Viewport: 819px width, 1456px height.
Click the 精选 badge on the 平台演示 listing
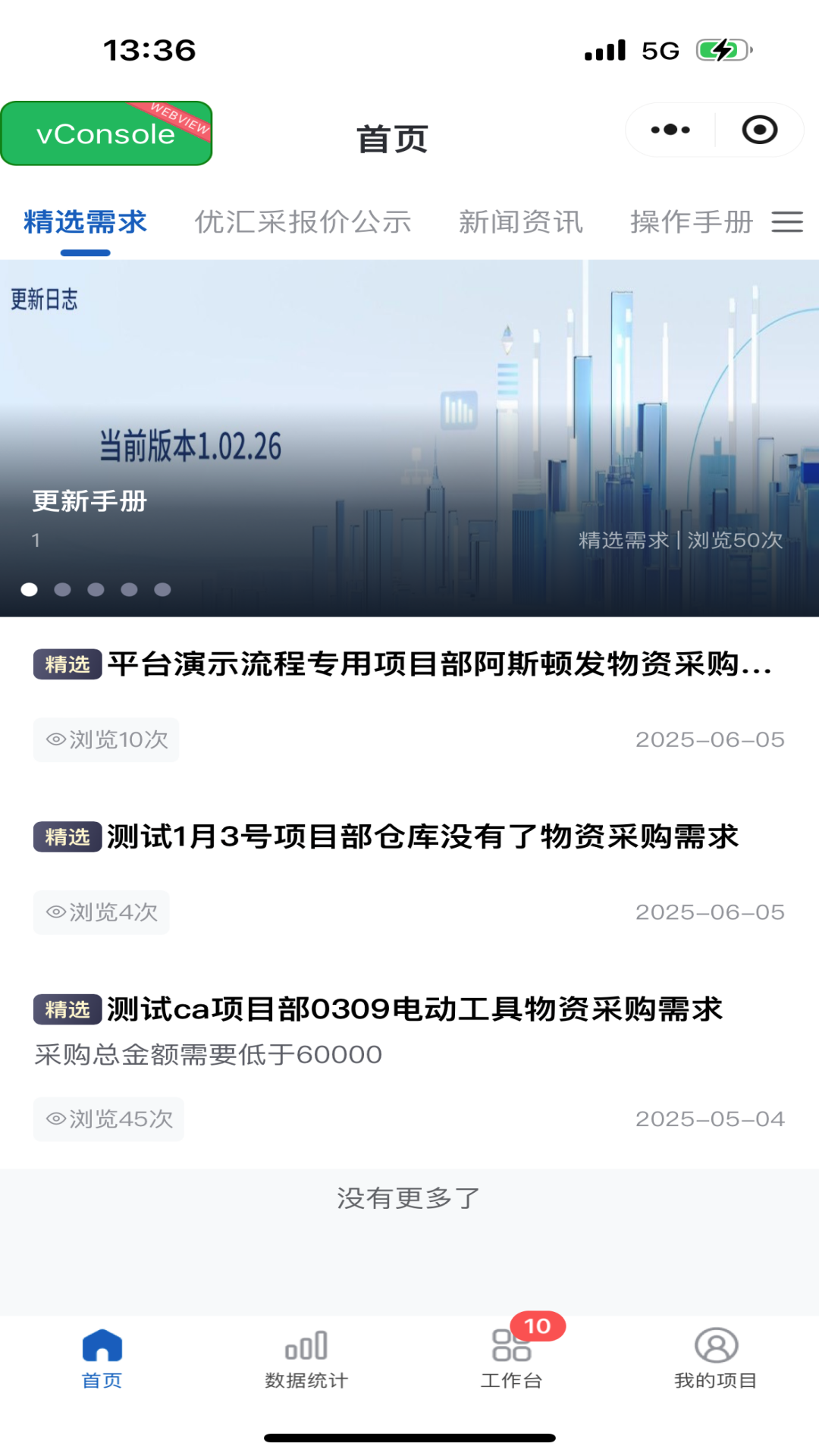66,666
